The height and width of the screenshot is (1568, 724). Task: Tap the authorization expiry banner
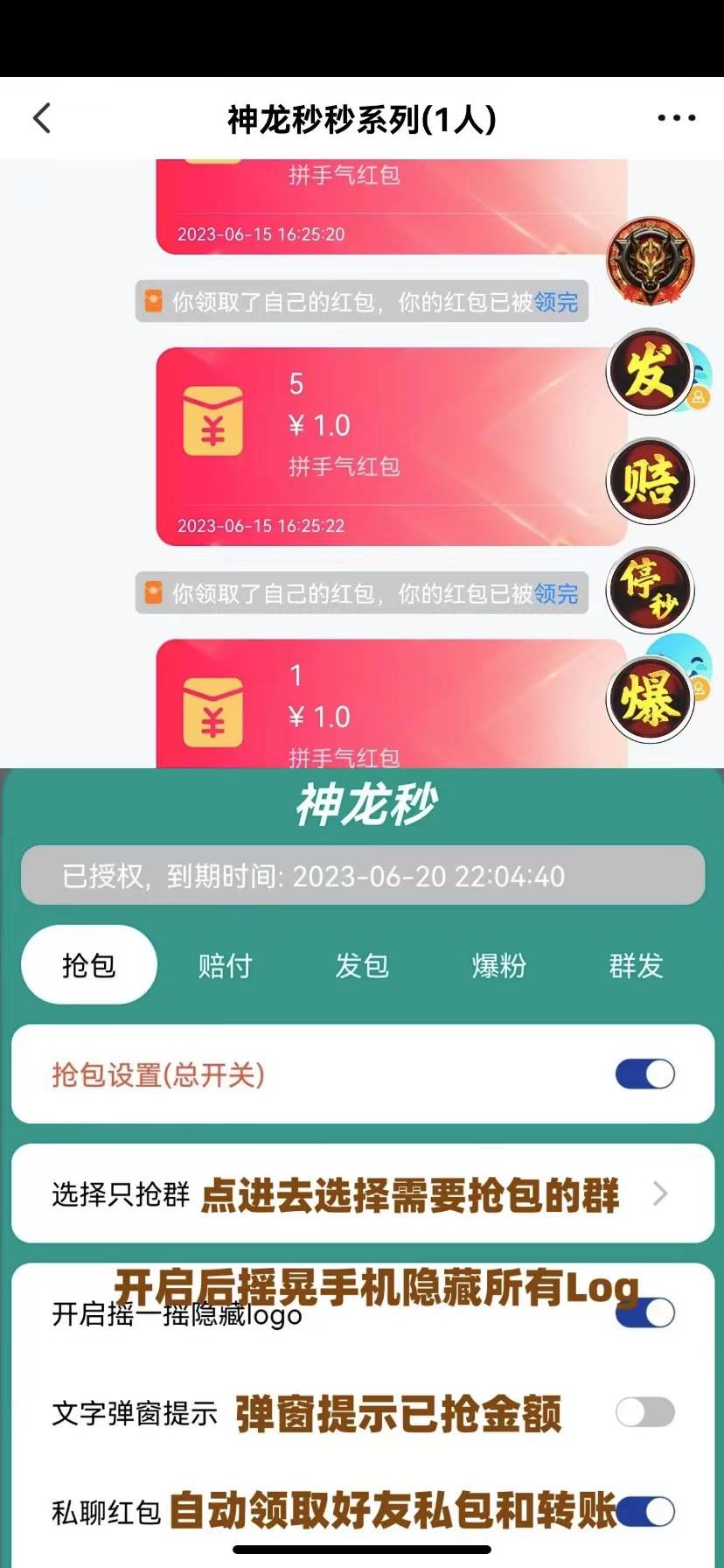pyautogui.click(x=362, y=875)
